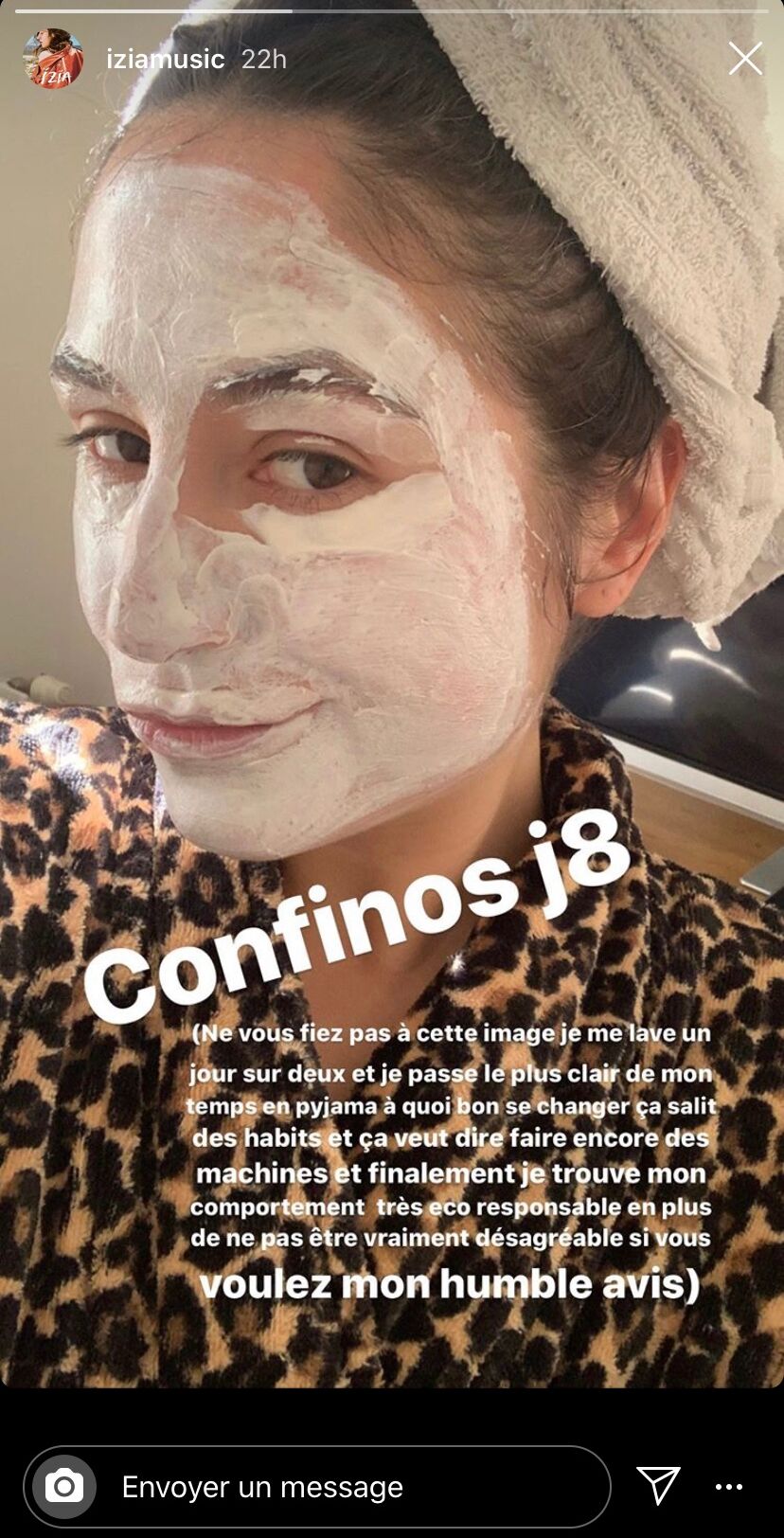Tap the Envoyer un message field
This screenshot has width=784, height=1538.
350,1487
